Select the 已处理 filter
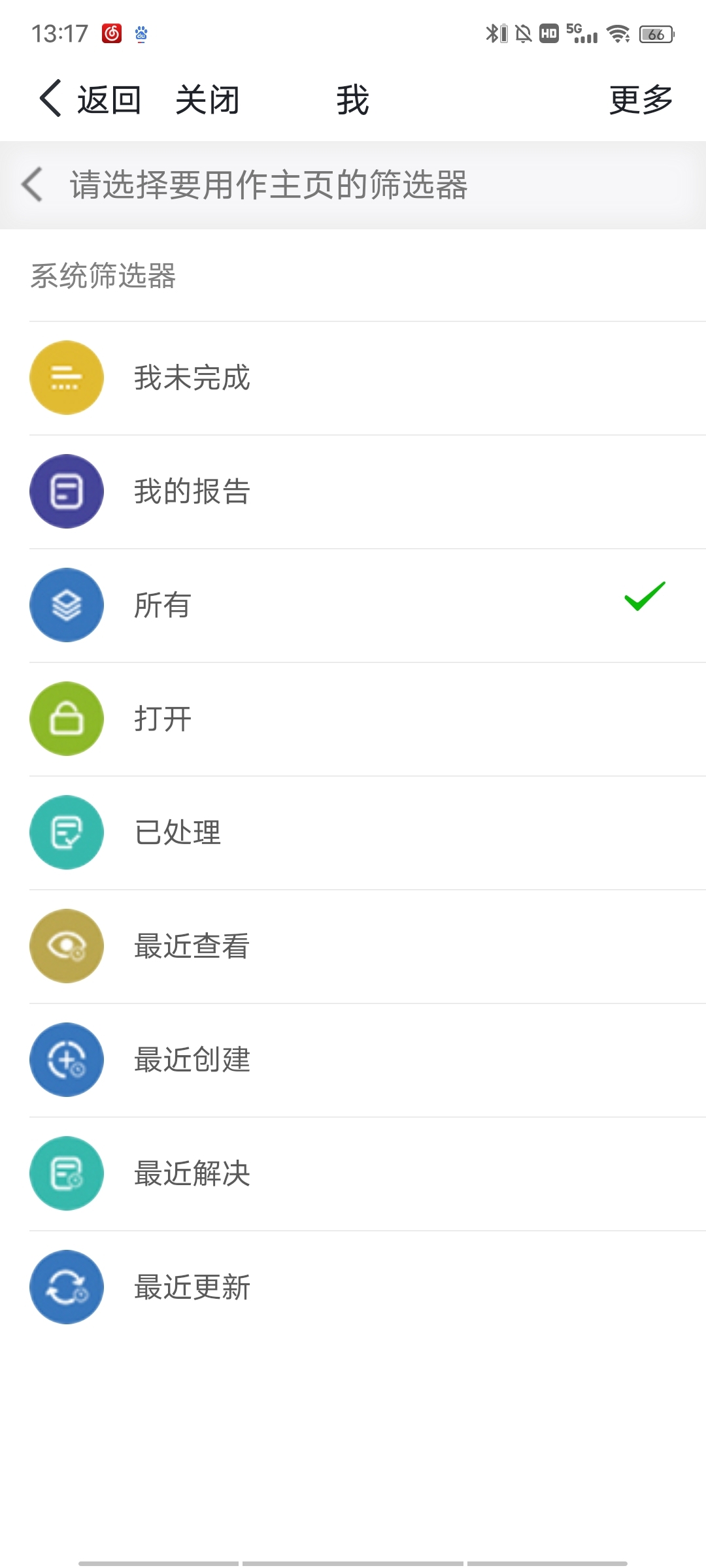The height and width of the screenshot is (1568, 706). tap(178, 832)
